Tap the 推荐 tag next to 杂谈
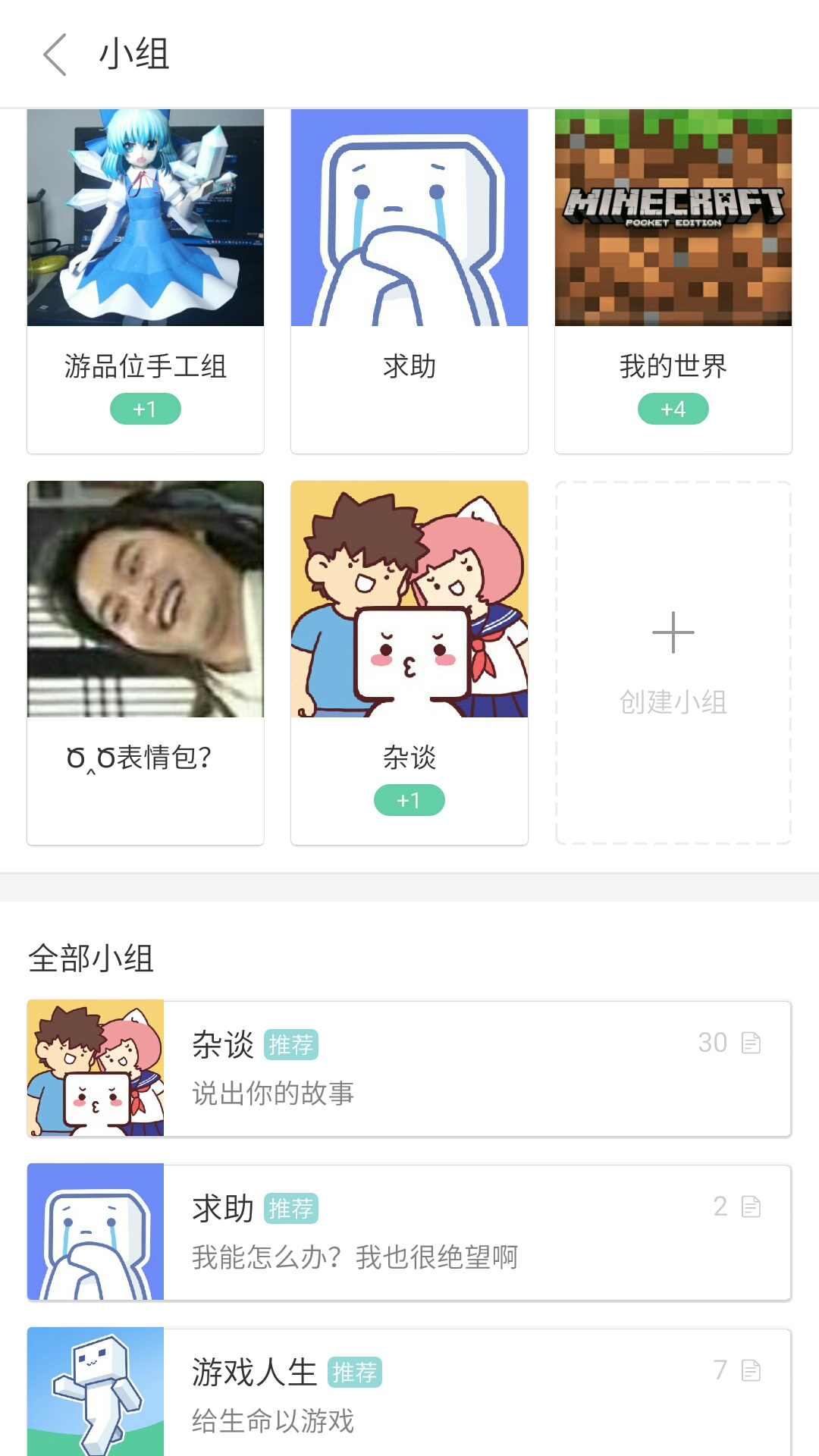 [292, 1044]
